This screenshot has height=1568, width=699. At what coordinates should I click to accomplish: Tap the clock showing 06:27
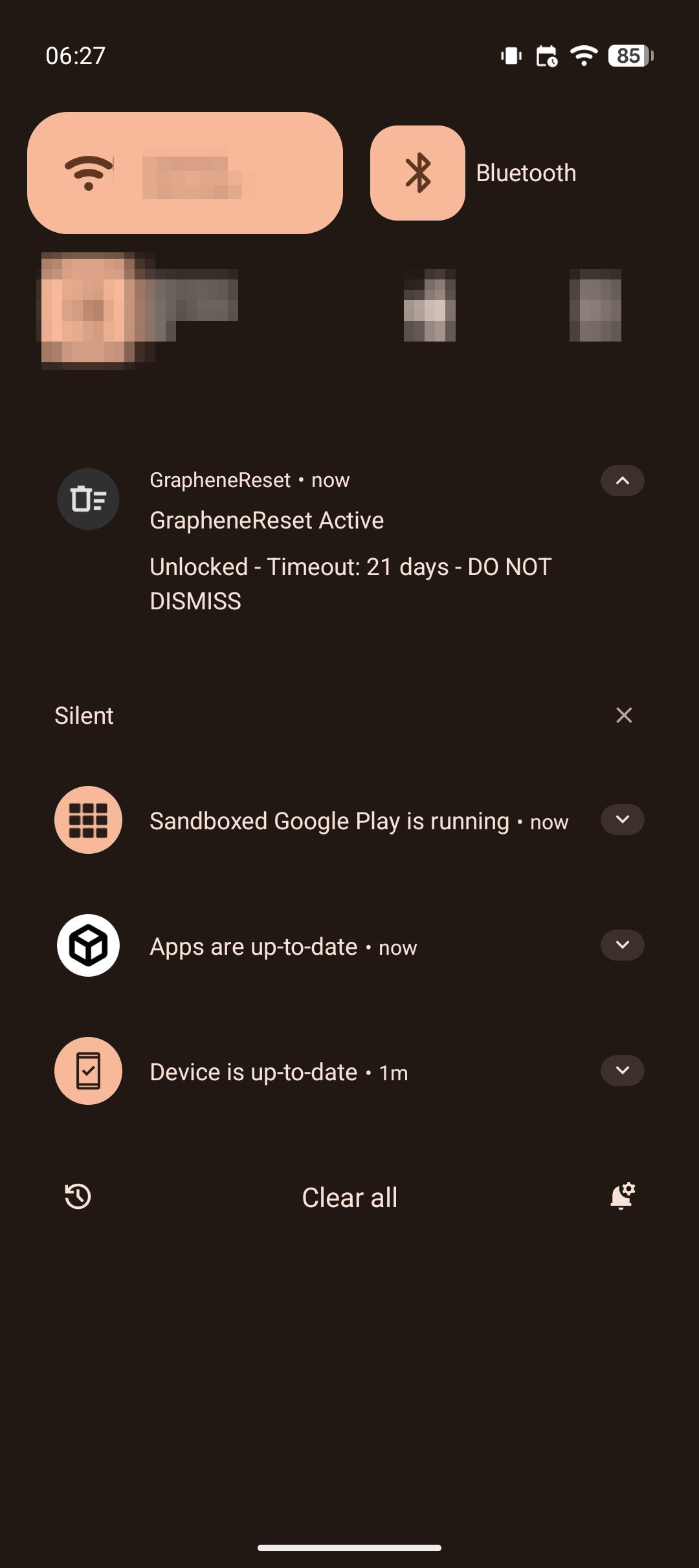[x=74, y=57]
